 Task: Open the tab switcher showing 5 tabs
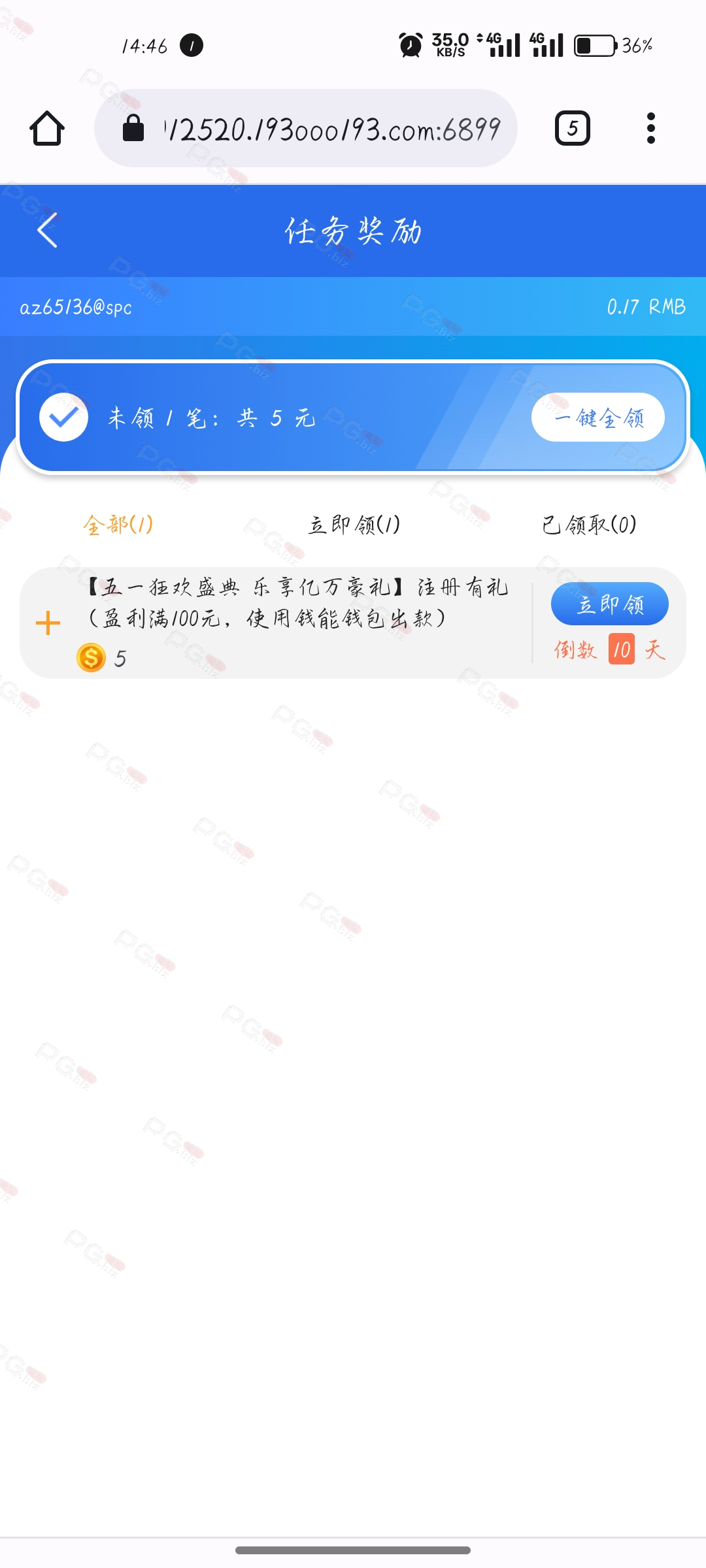[x=573, y=128]
